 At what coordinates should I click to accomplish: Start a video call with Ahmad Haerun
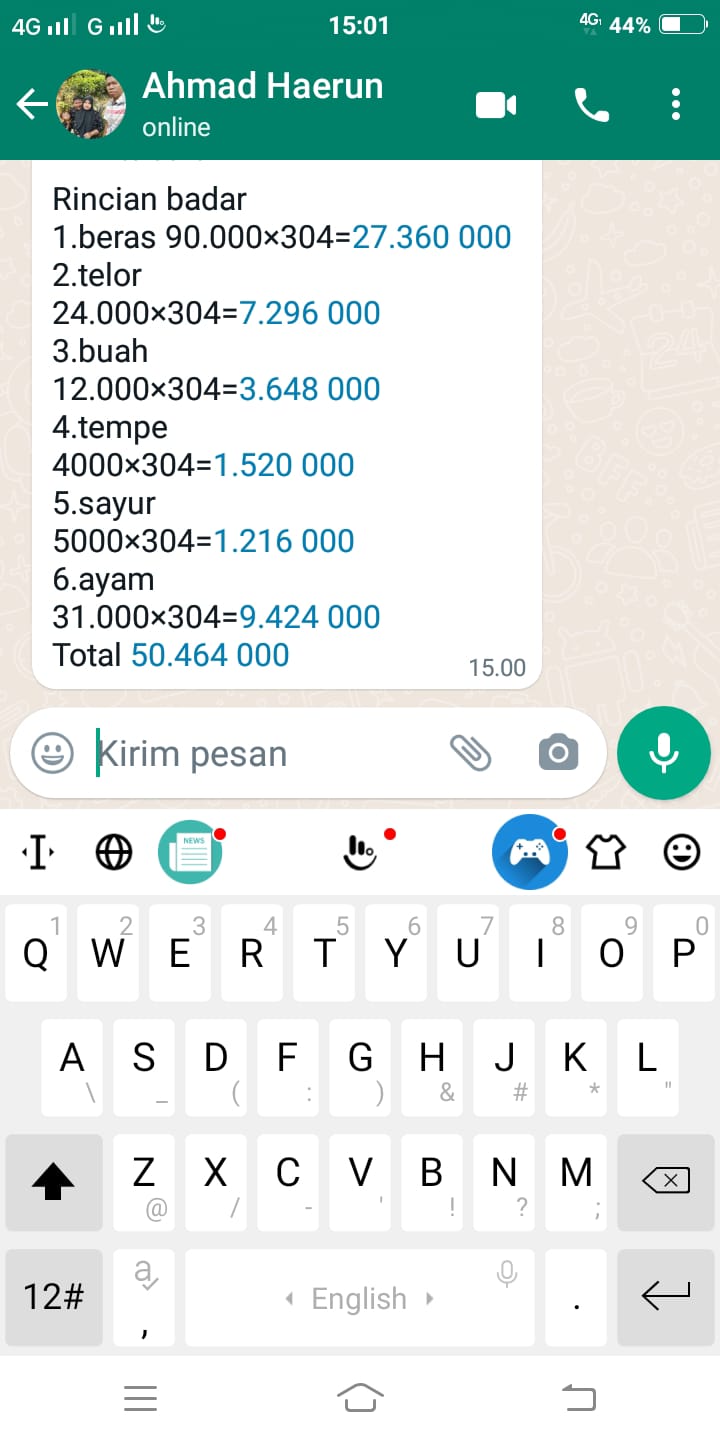(496, 104)
